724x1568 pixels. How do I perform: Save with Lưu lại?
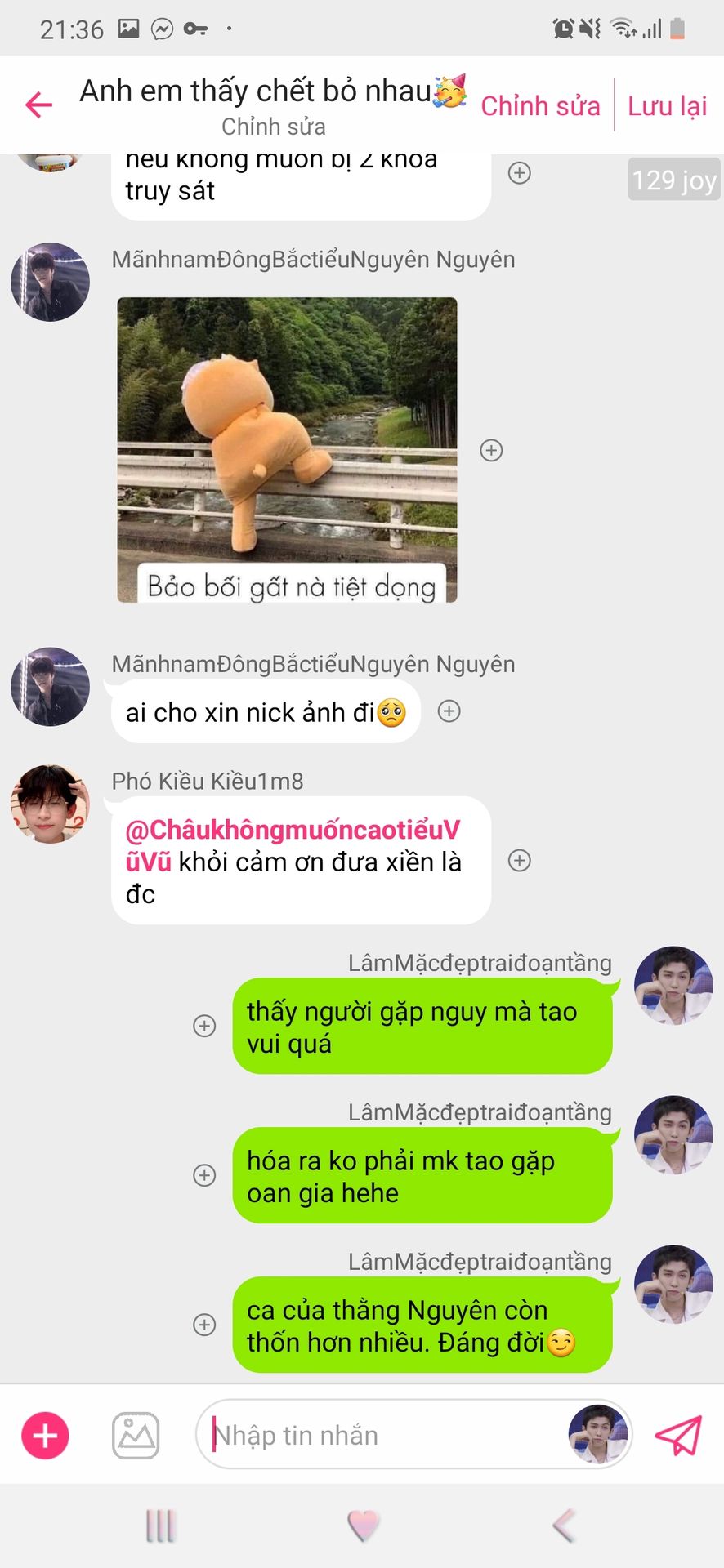[x=667, y=105]
